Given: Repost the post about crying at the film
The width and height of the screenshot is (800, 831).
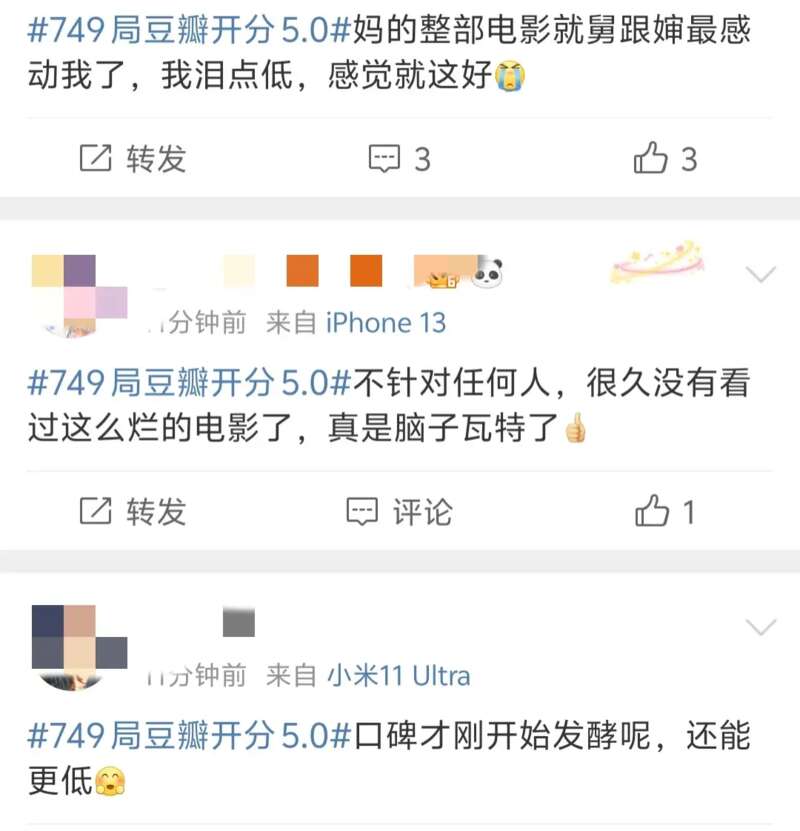Looking at the screenshot, I should click(x=133, y=158).
